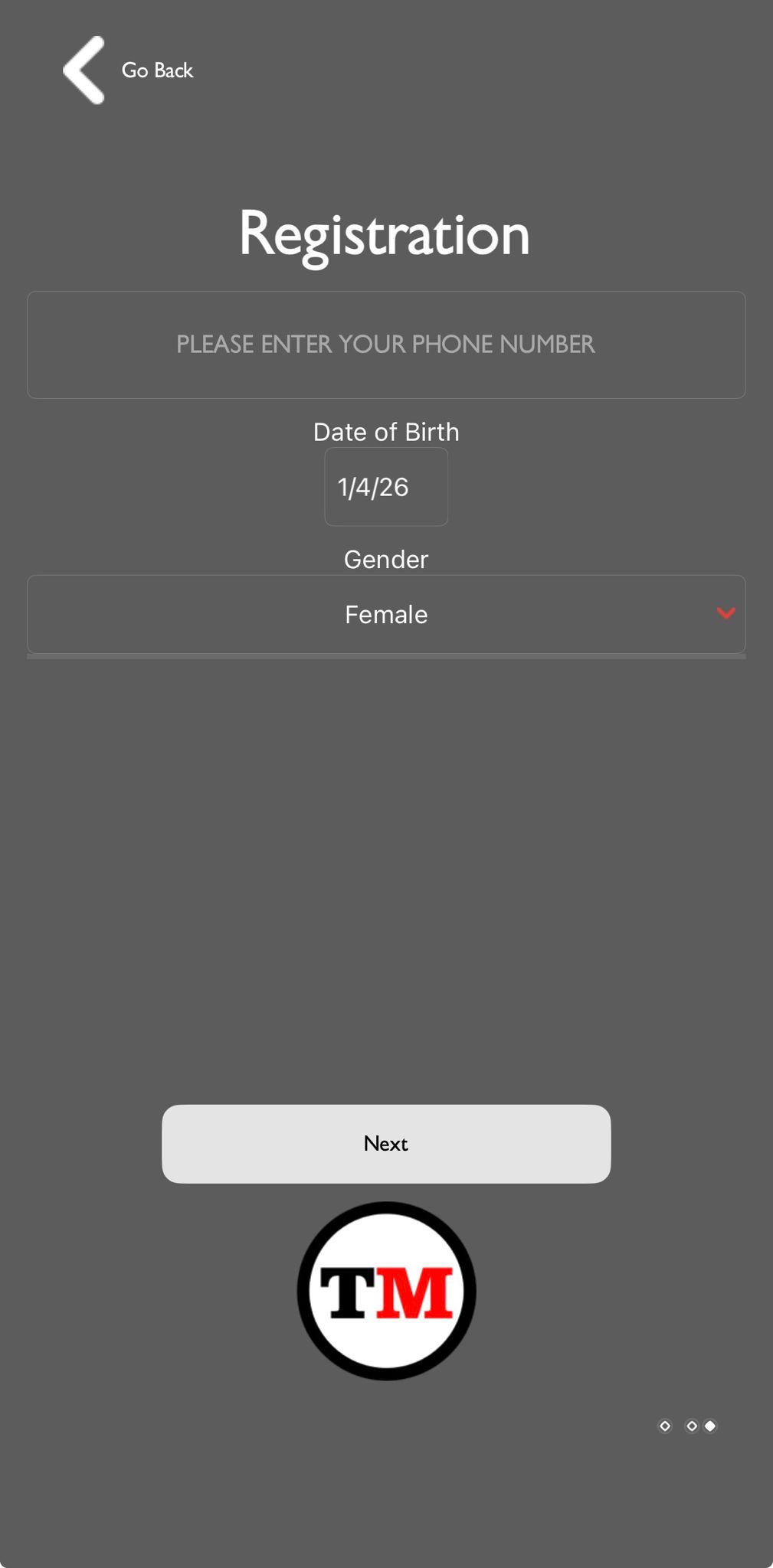The image size is (773, 1568).
Task: Open the Gender dropdown showing Female
Action: pos(385,613)
